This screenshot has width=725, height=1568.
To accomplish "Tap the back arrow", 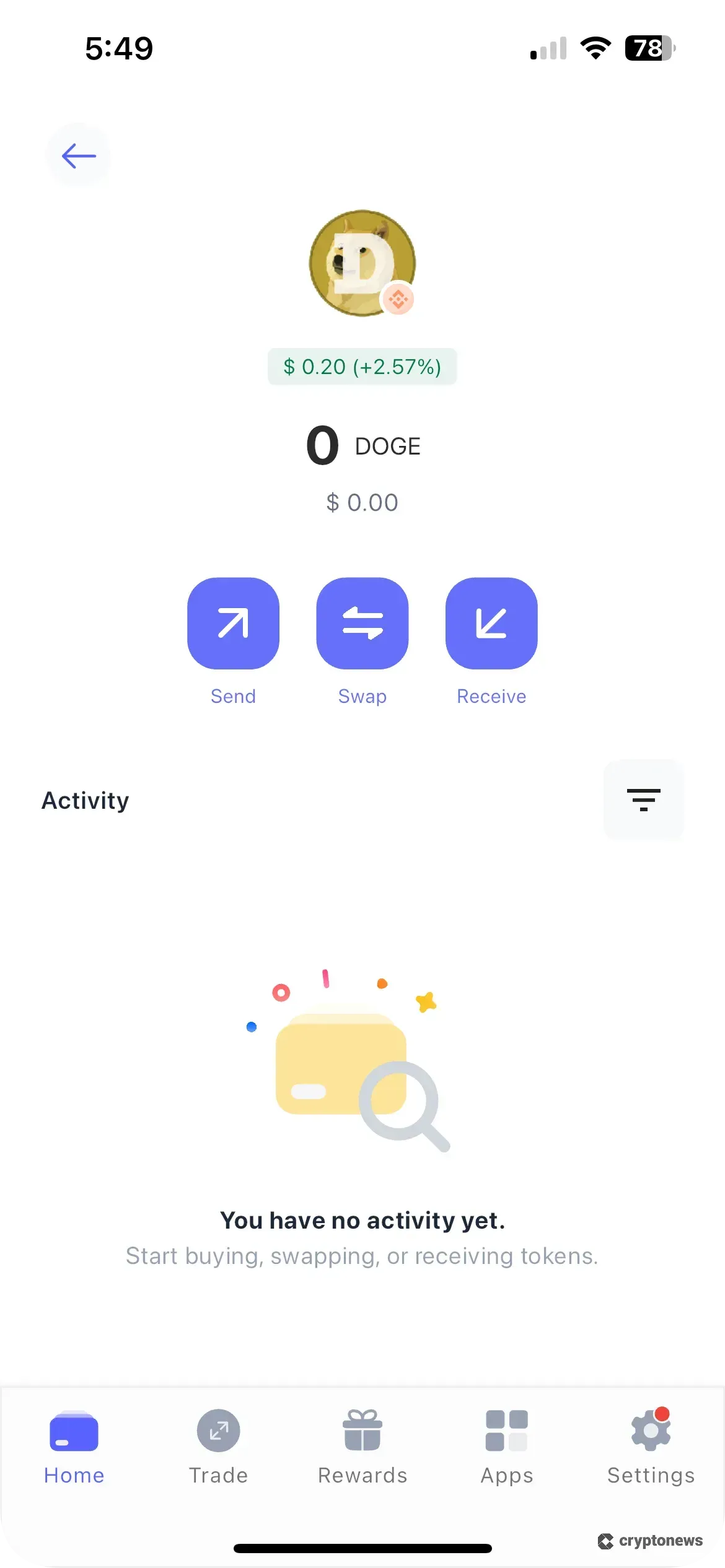I will click(x=78, y=155).
